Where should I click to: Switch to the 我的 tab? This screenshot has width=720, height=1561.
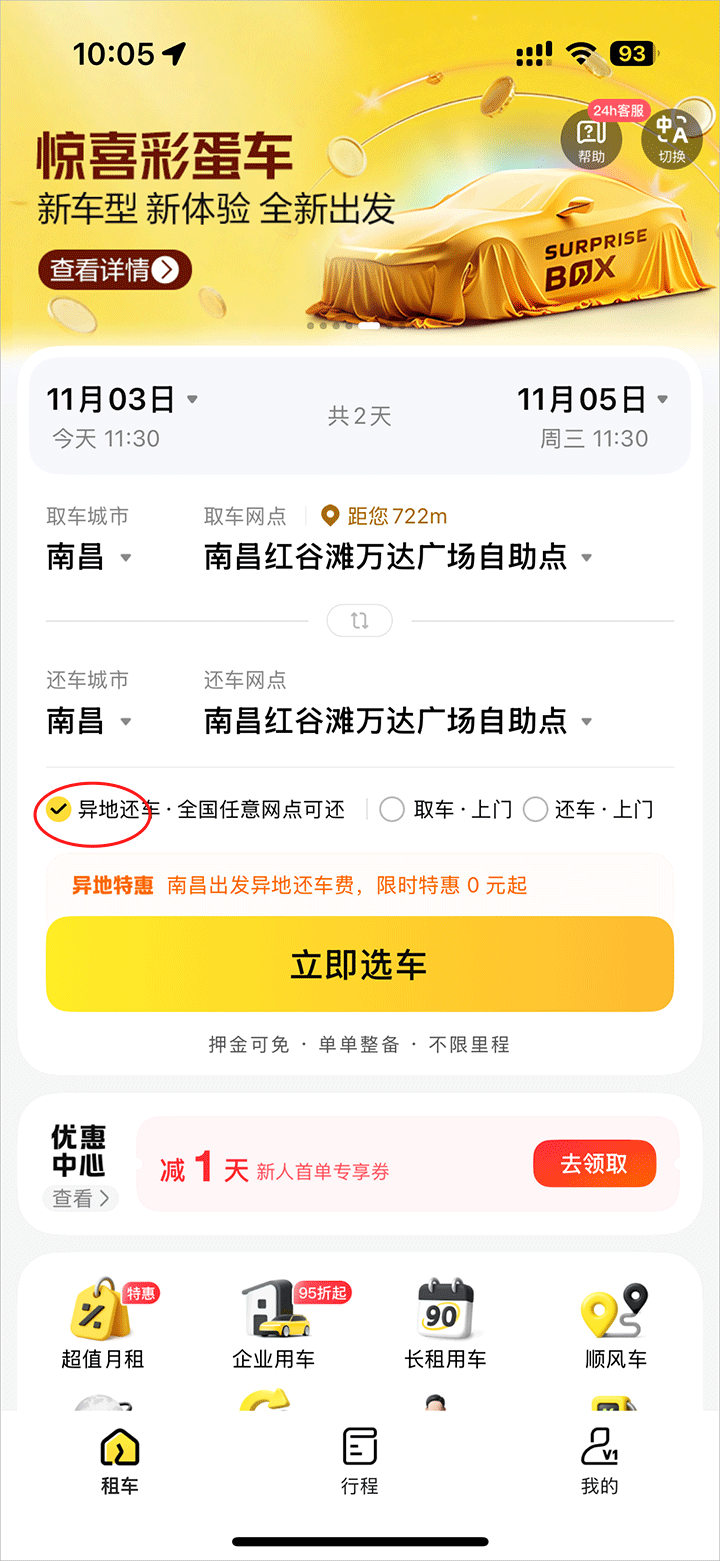click(x=599, y=1461)
